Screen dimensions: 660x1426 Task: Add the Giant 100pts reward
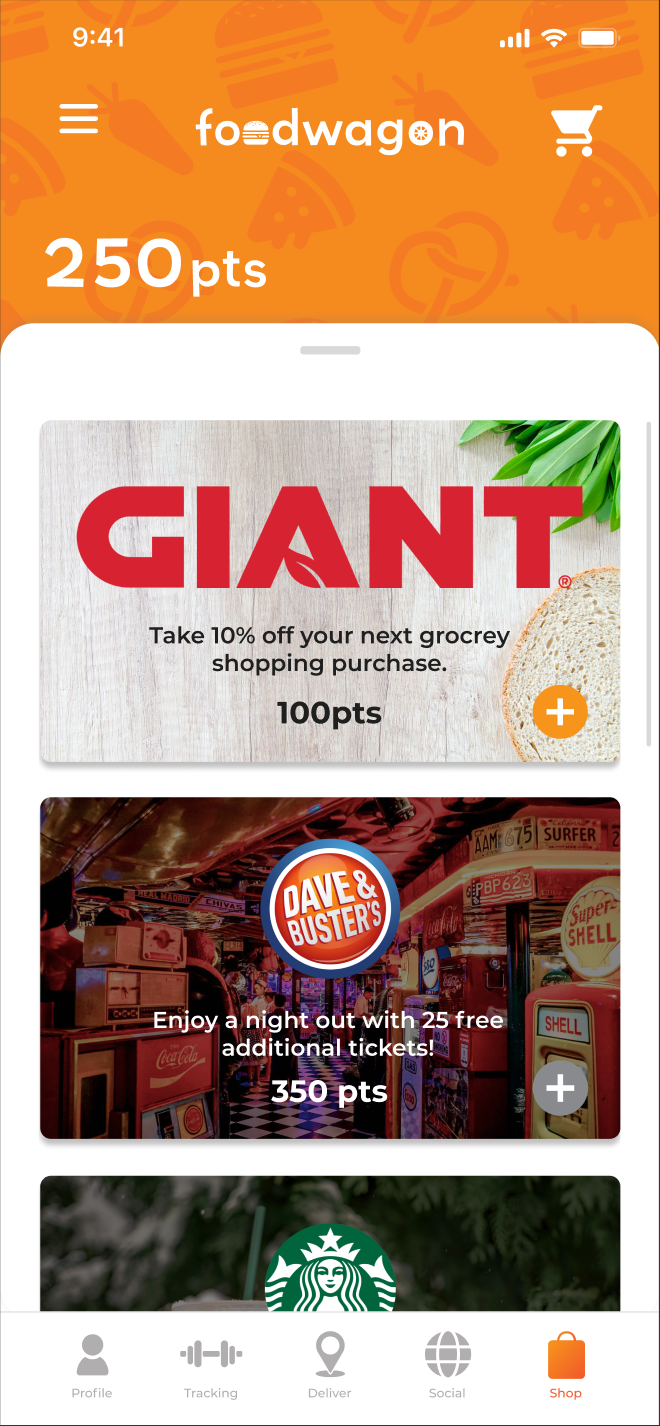[x=560, y=711]
